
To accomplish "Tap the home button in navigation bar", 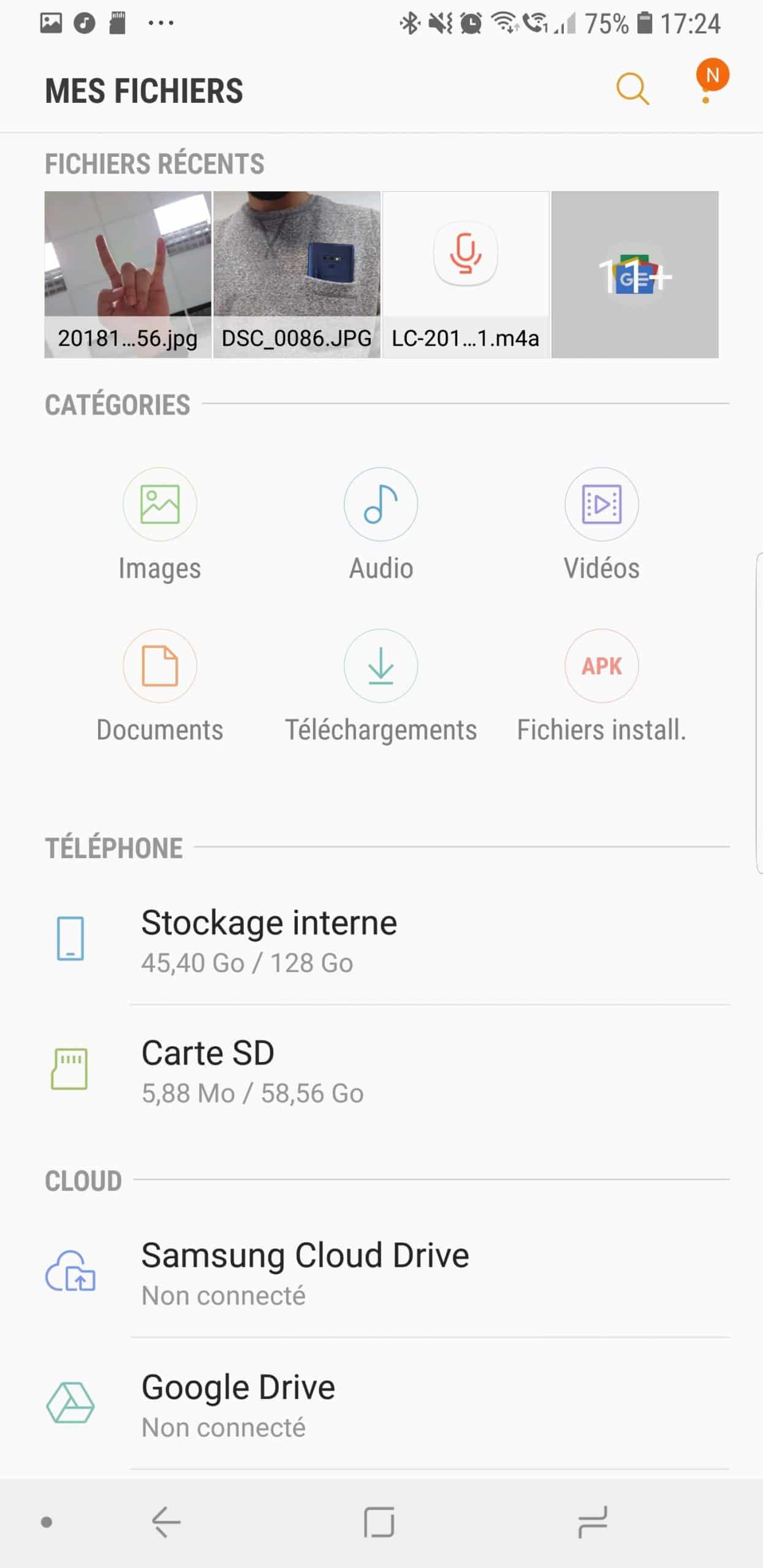I will pos(379,1522).
